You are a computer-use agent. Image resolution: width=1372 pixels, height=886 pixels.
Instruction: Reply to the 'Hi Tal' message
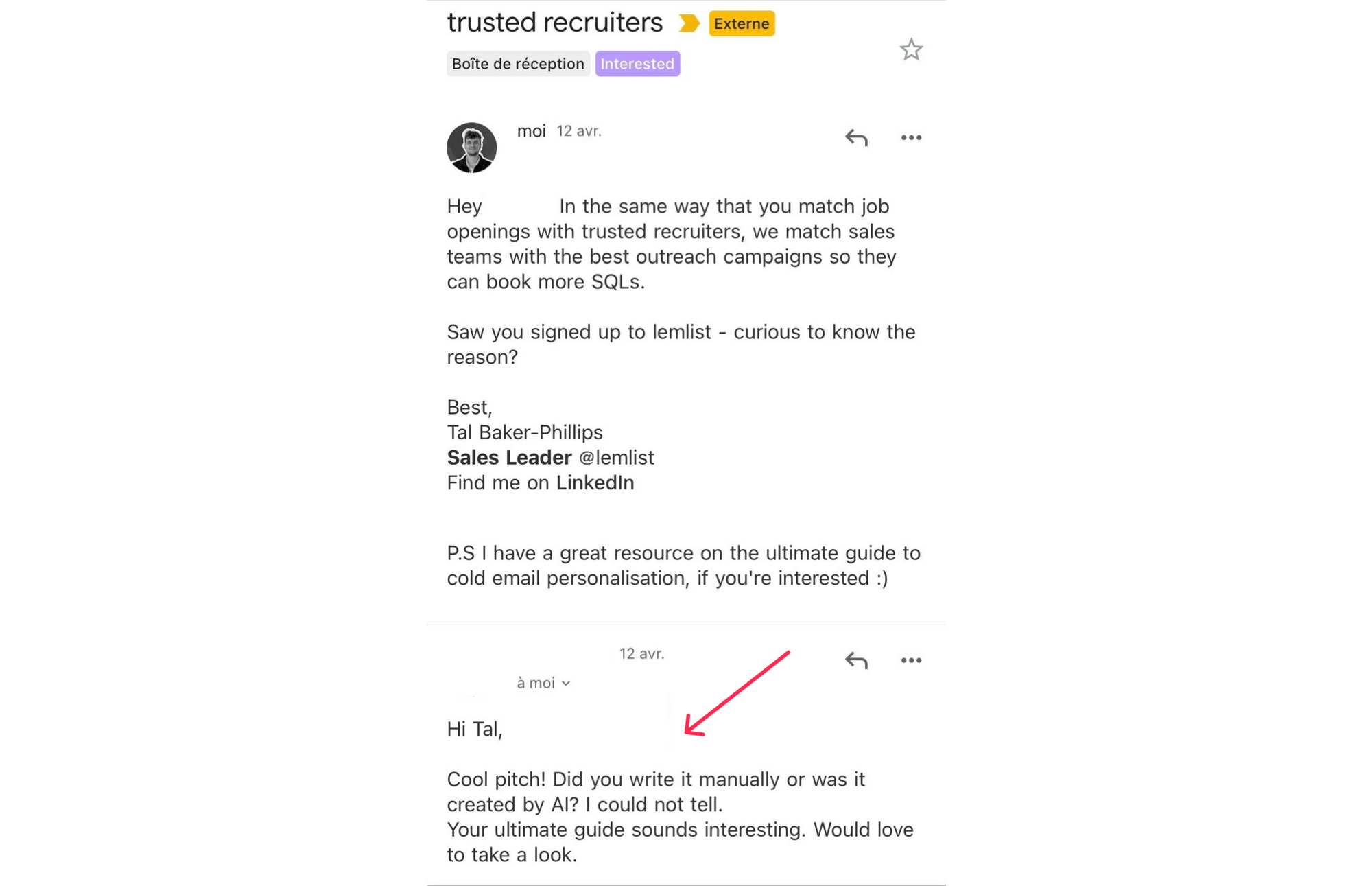coord(856,660)
